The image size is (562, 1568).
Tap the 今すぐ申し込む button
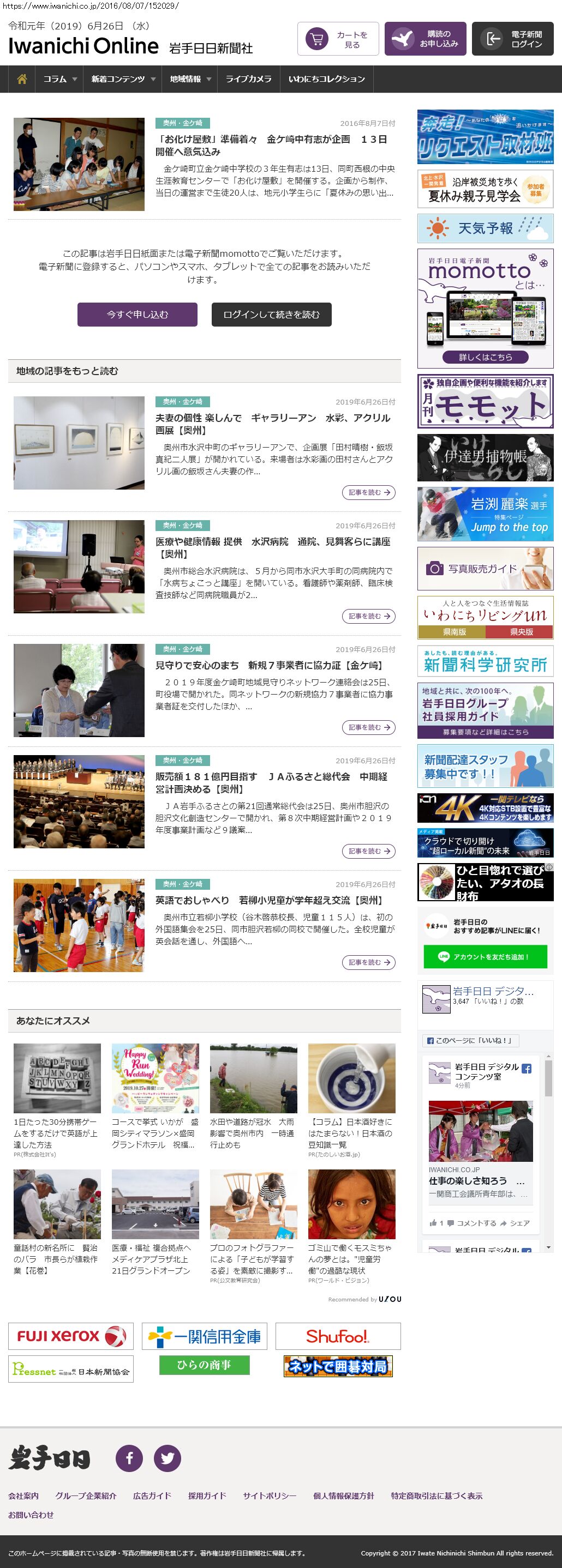137,315
